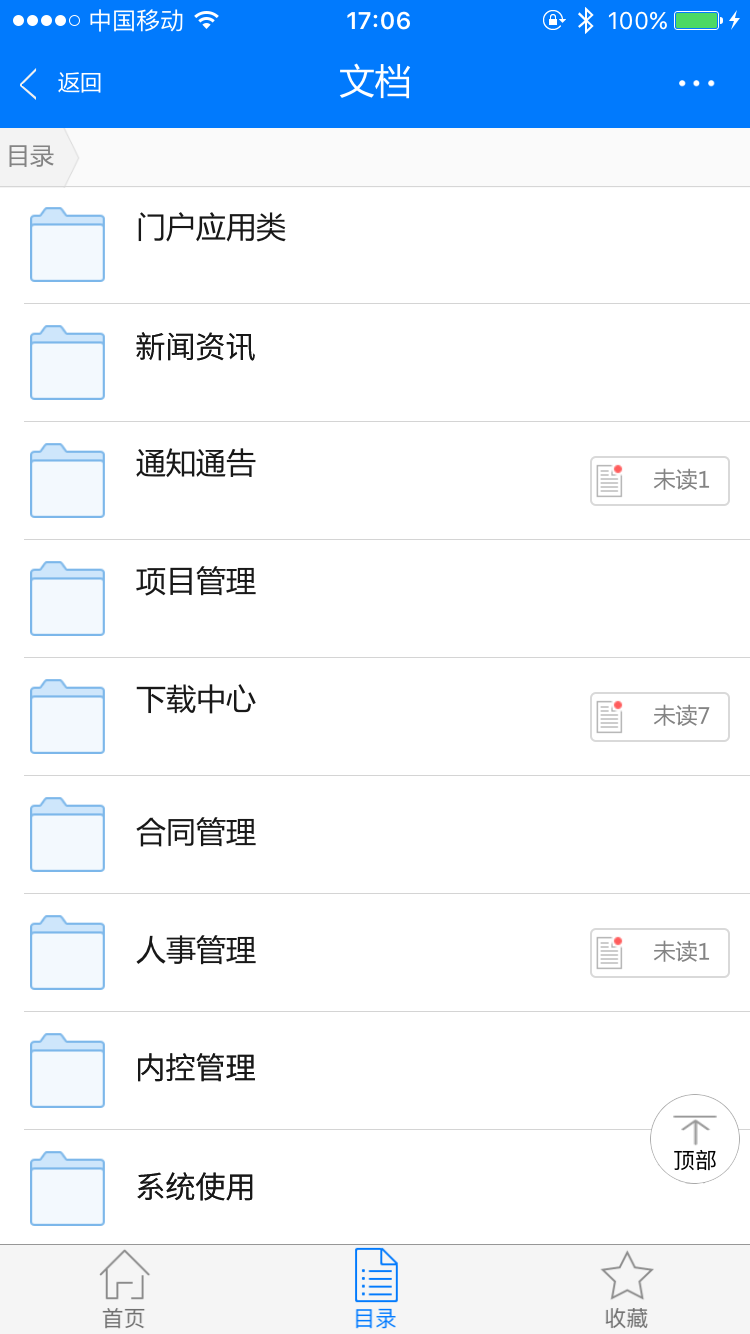Select the 目录 bottom tab

pyautogui.click(x=376, y=1290)
